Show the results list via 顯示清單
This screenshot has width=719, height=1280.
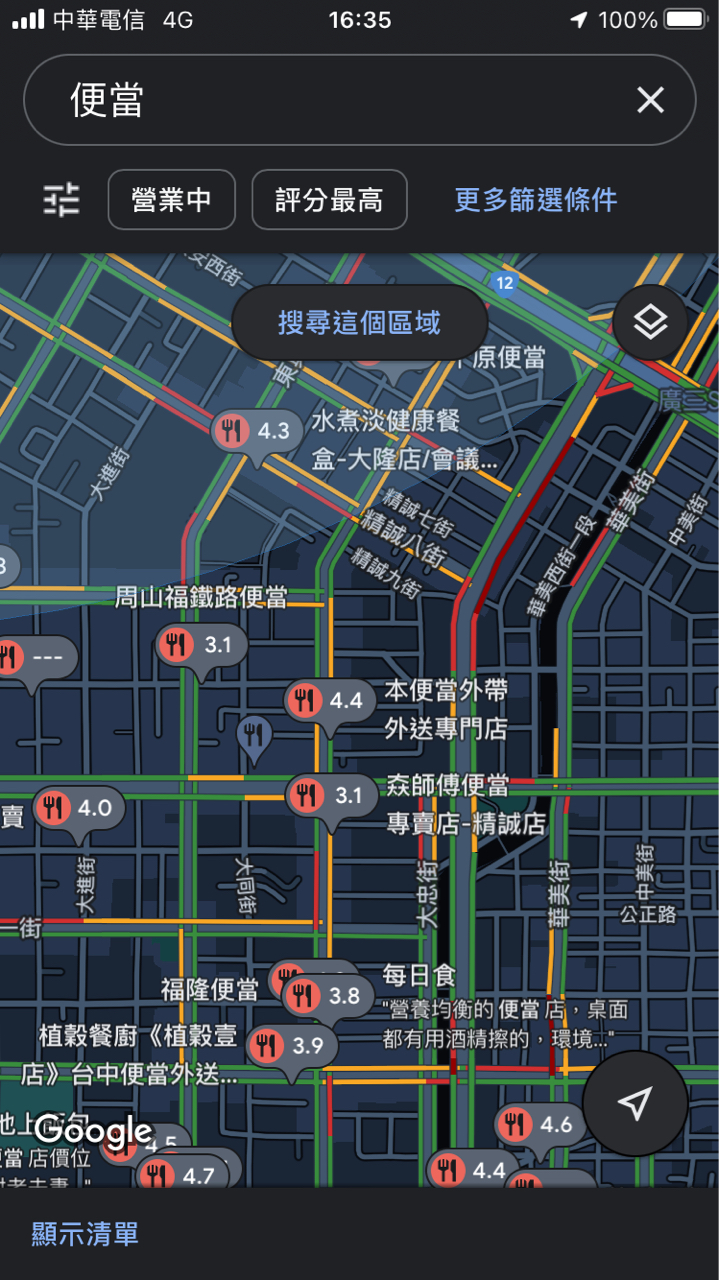tap(85, 1234)
